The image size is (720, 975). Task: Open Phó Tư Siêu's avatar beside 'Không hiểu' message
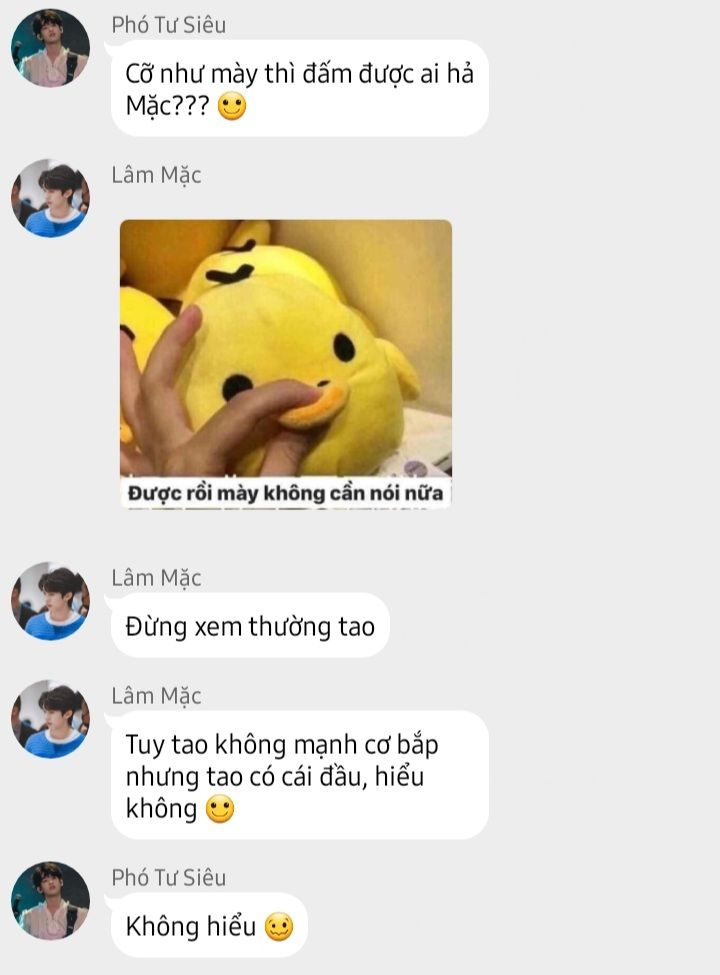pos(50,900)
